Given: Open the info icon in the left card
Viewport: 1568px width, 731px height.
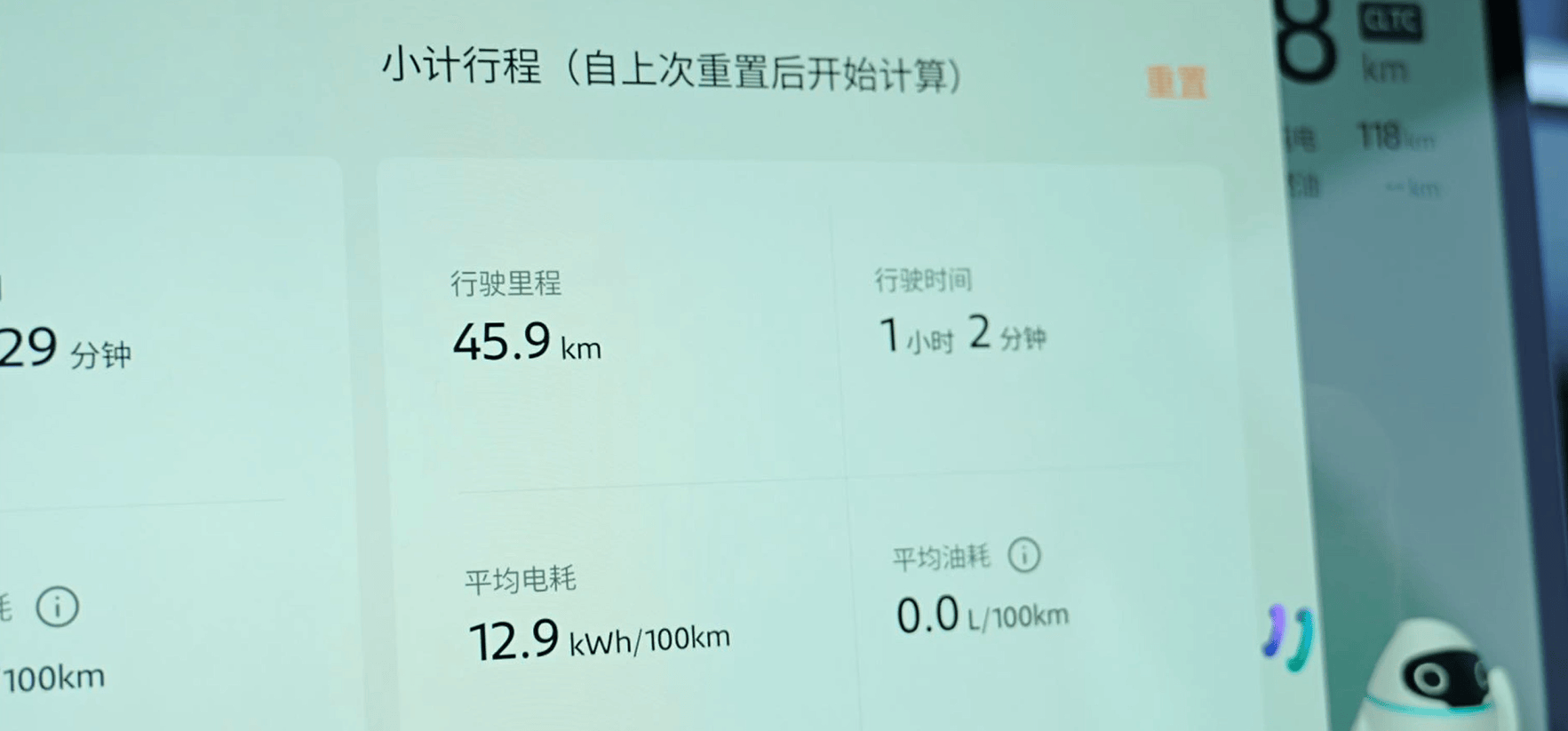Looking at the screenshot, I should click(58, 608).
